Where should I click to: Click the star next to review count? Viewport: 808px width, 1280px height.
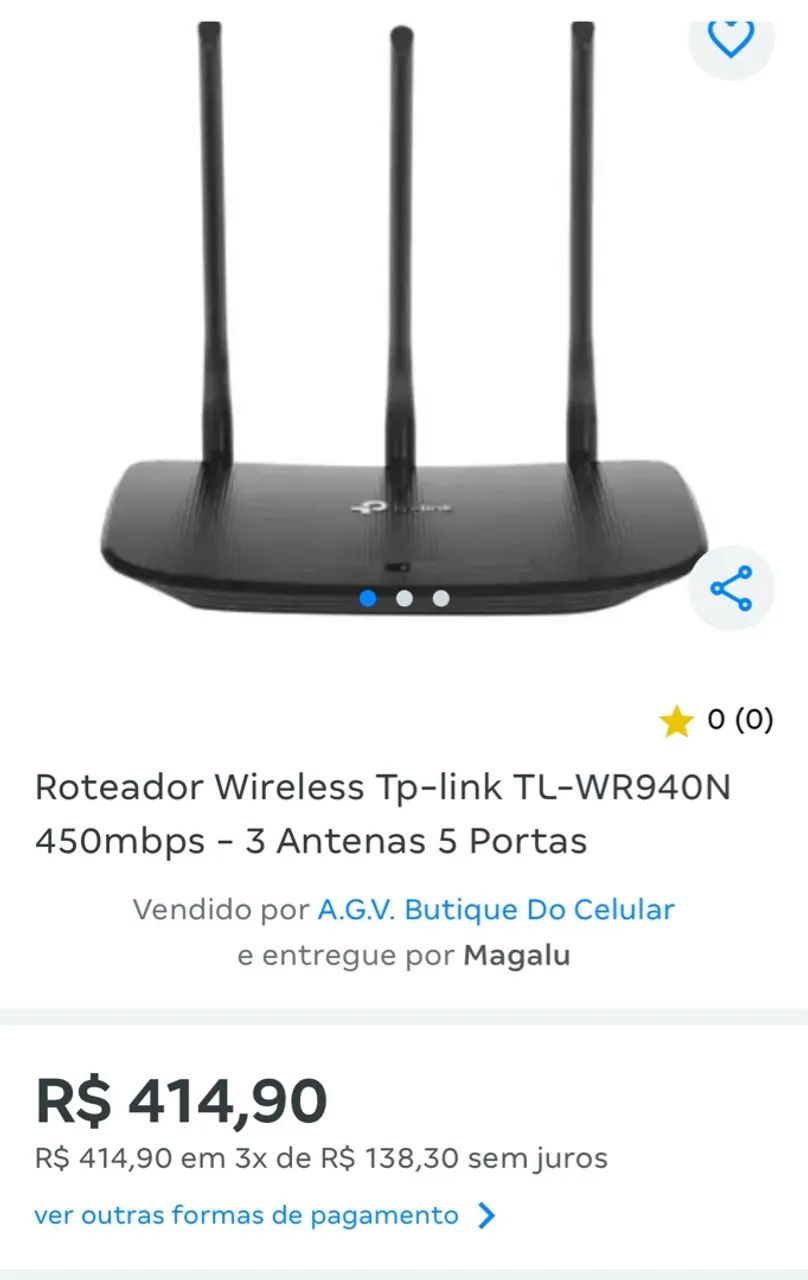[677, 721]
